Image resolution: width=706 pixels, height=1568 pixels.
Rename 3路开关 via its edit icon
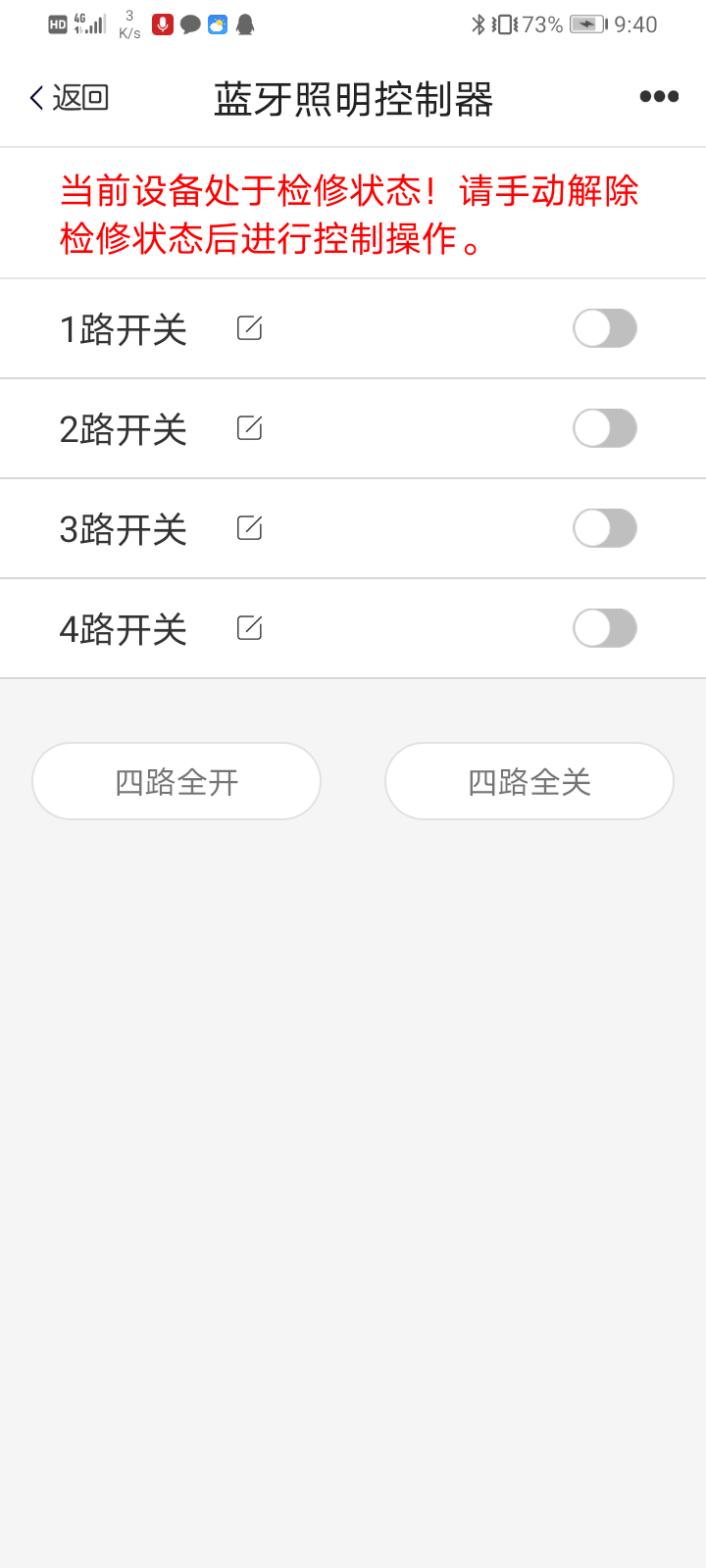click(250, 528)
